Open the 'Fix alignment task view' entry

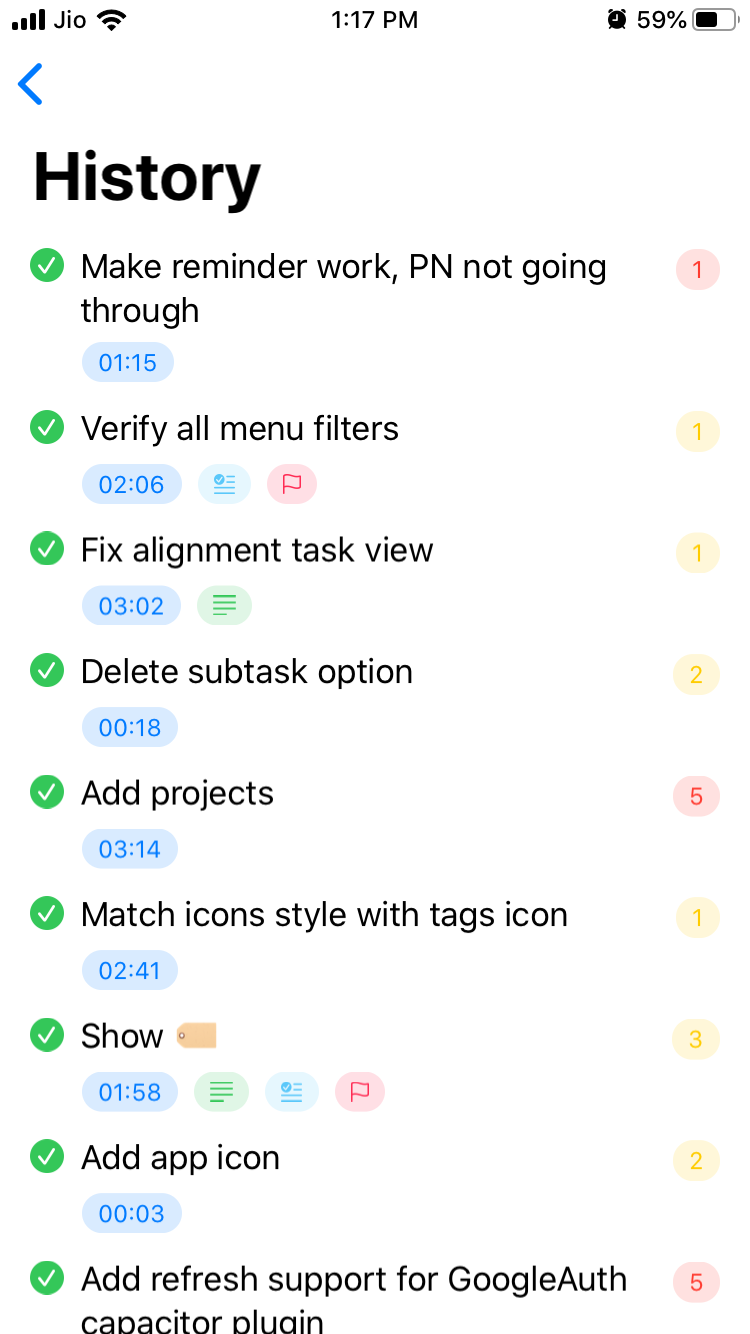point(257,550)
